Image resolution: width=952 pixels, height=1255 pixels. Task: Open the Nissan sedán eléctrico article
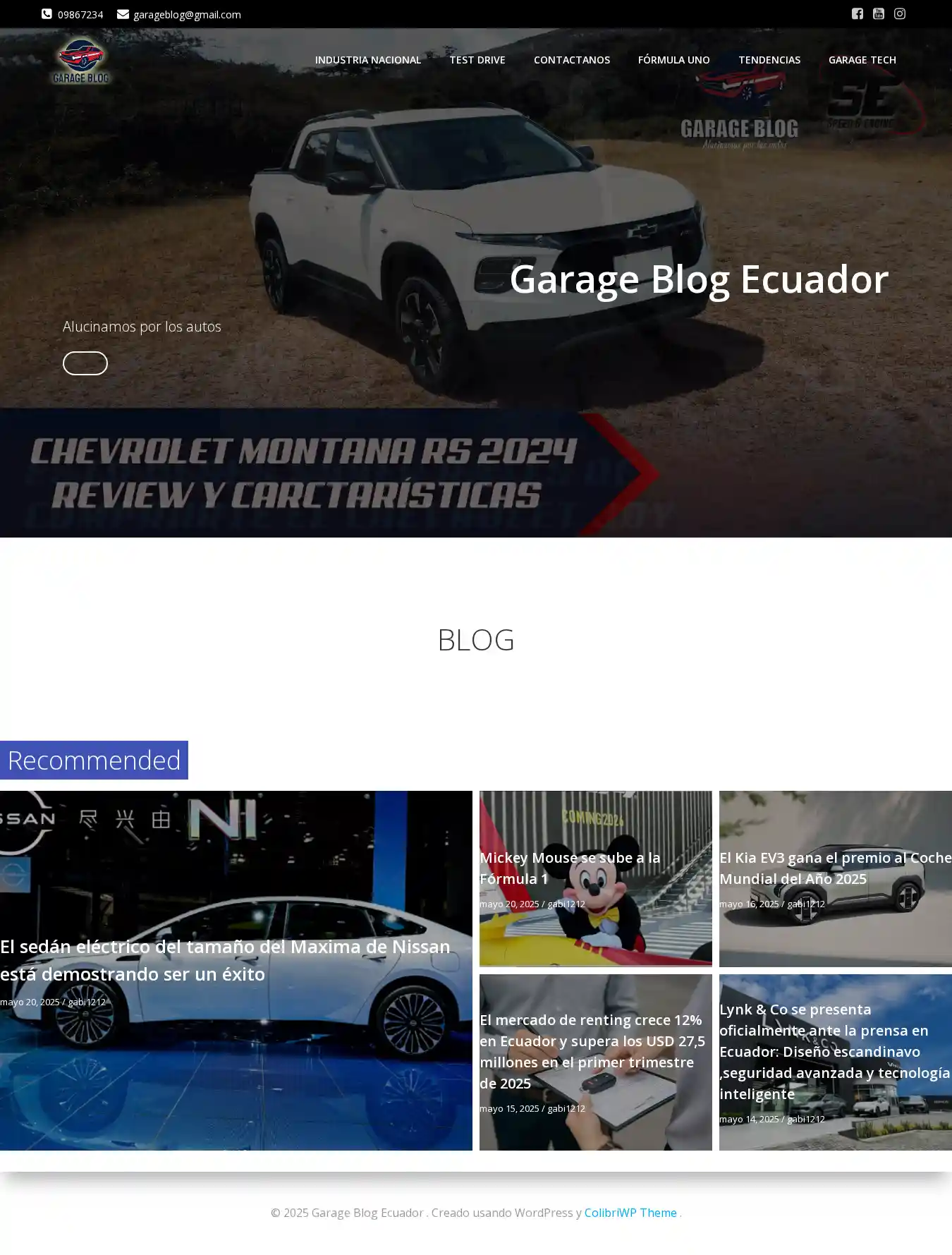pyautogui.click(x=225, y=959)
